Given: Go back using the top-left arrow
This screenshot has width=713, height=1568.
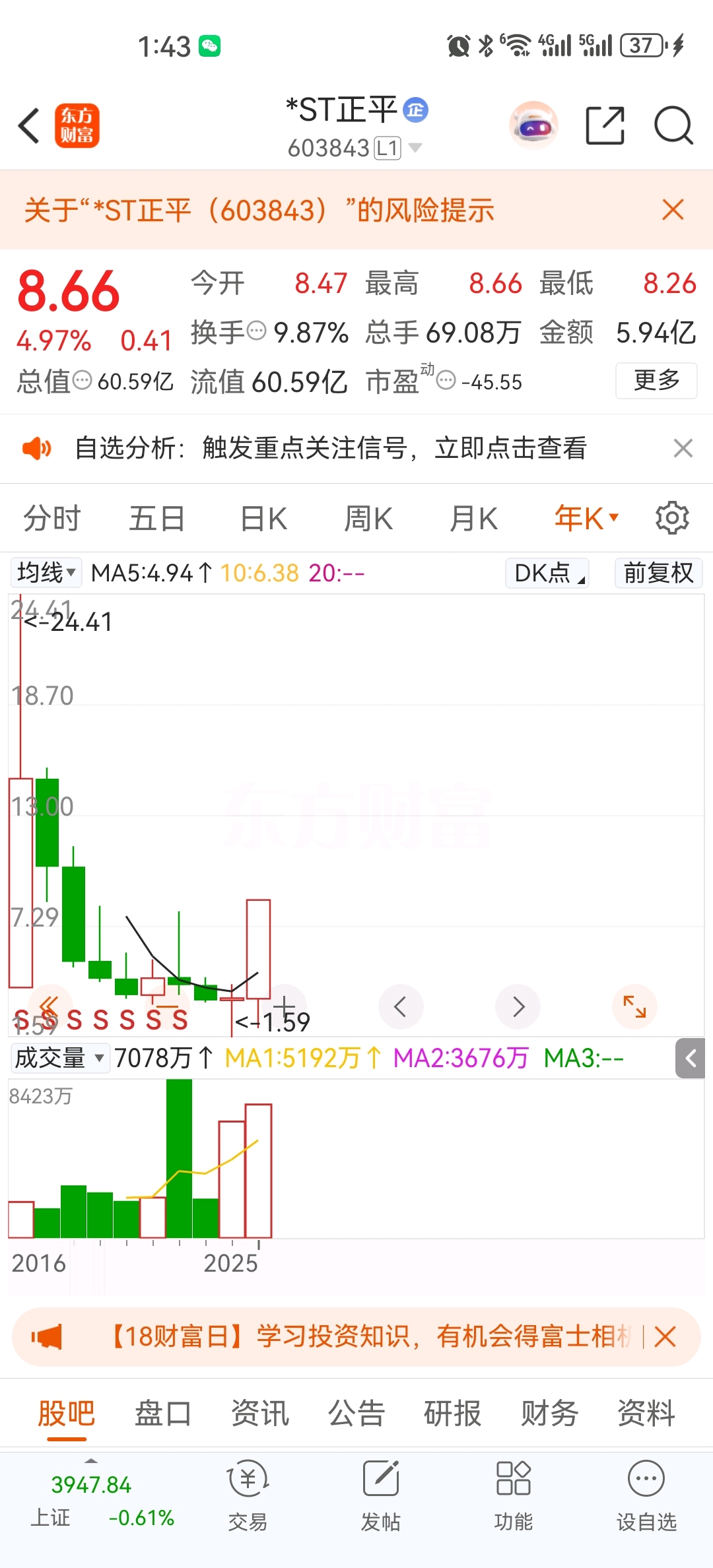Looking at the screenshot, I should pos(29,125).
